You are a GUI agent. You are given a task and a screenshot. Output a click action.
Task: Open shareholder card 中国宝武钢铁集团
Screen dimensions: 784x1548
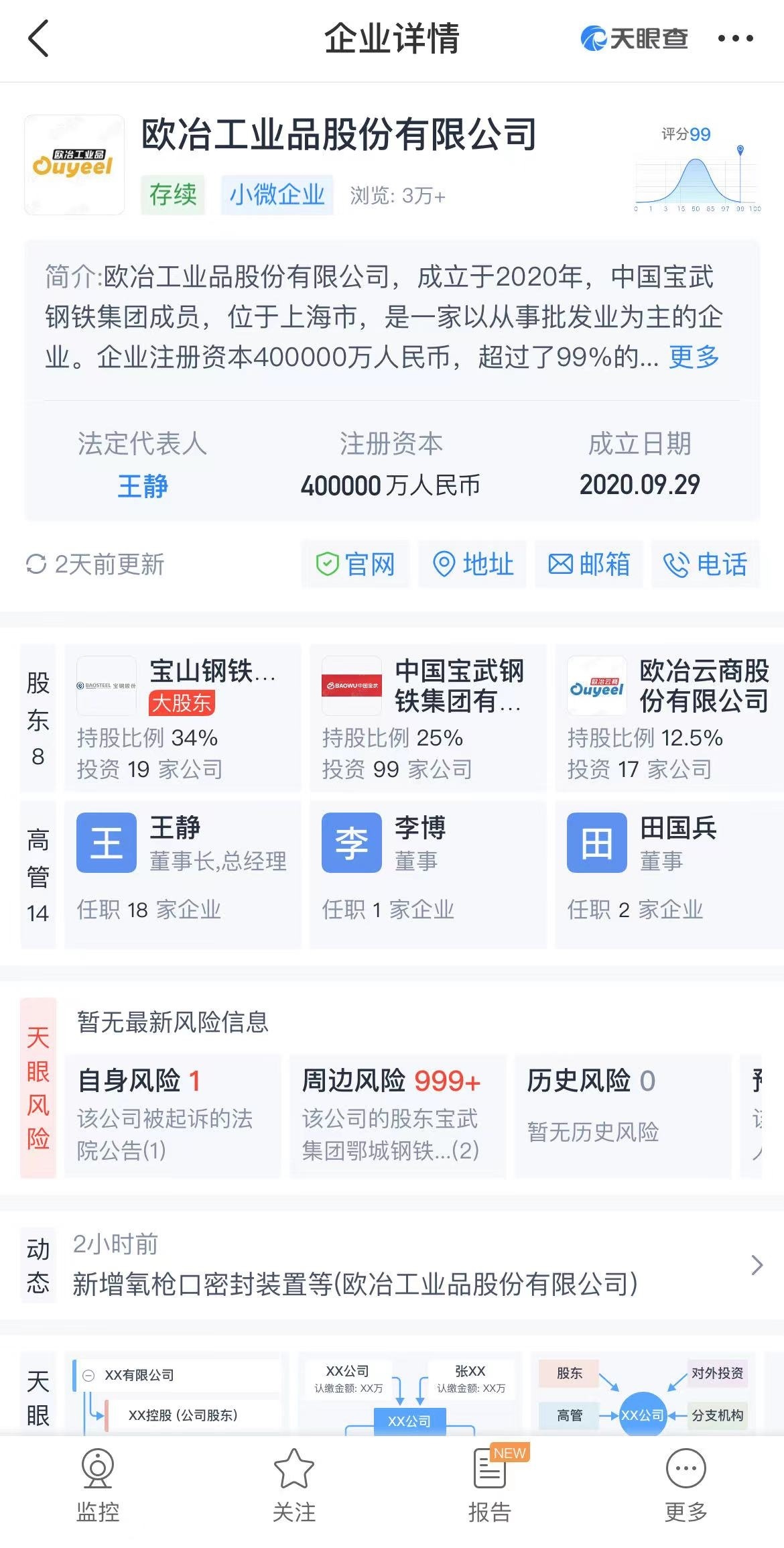tap(428, 718)
